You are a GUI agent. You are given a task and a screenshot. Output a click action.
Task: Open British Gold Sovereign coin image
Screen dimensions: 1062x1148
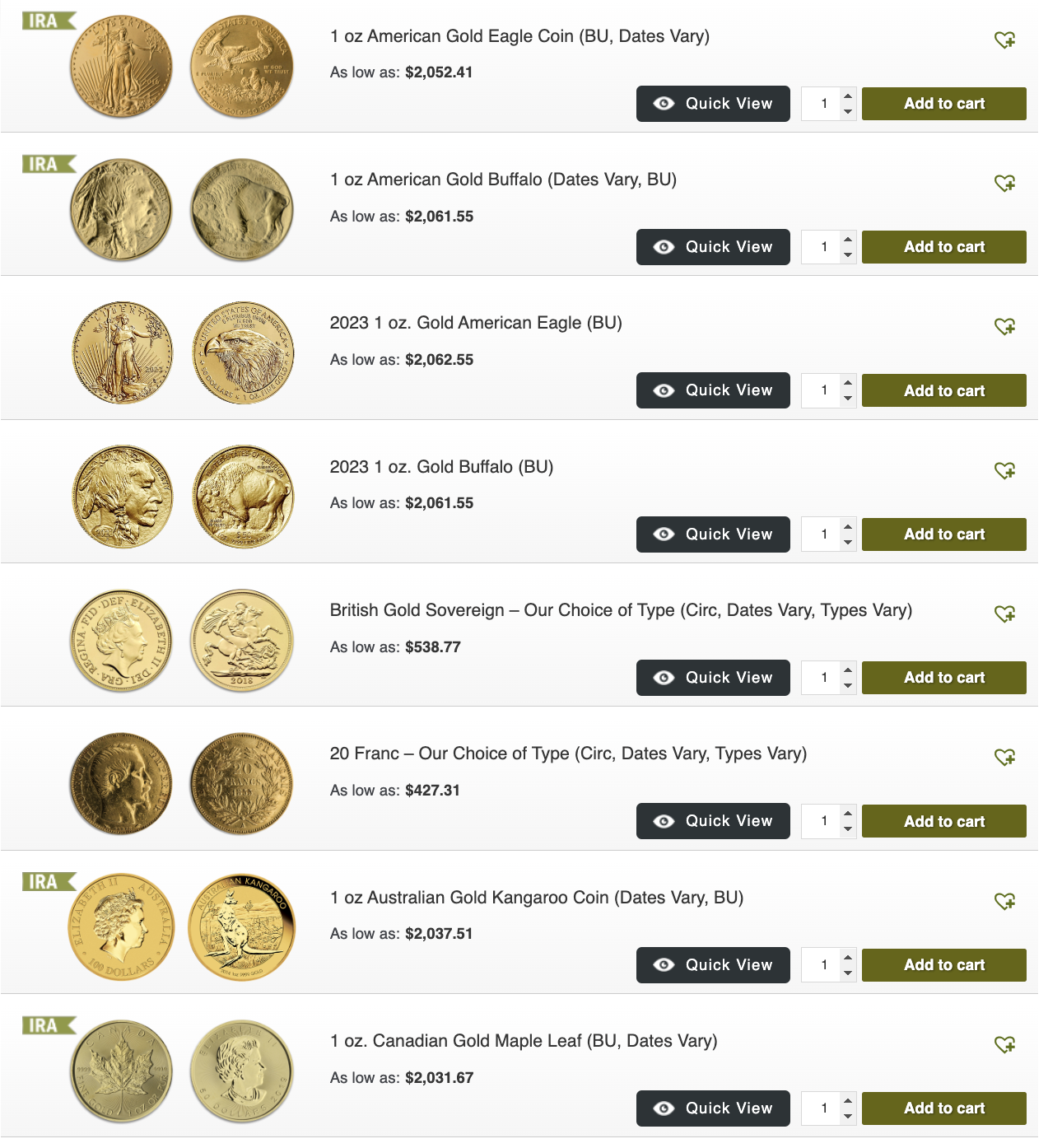pos(122,641)
